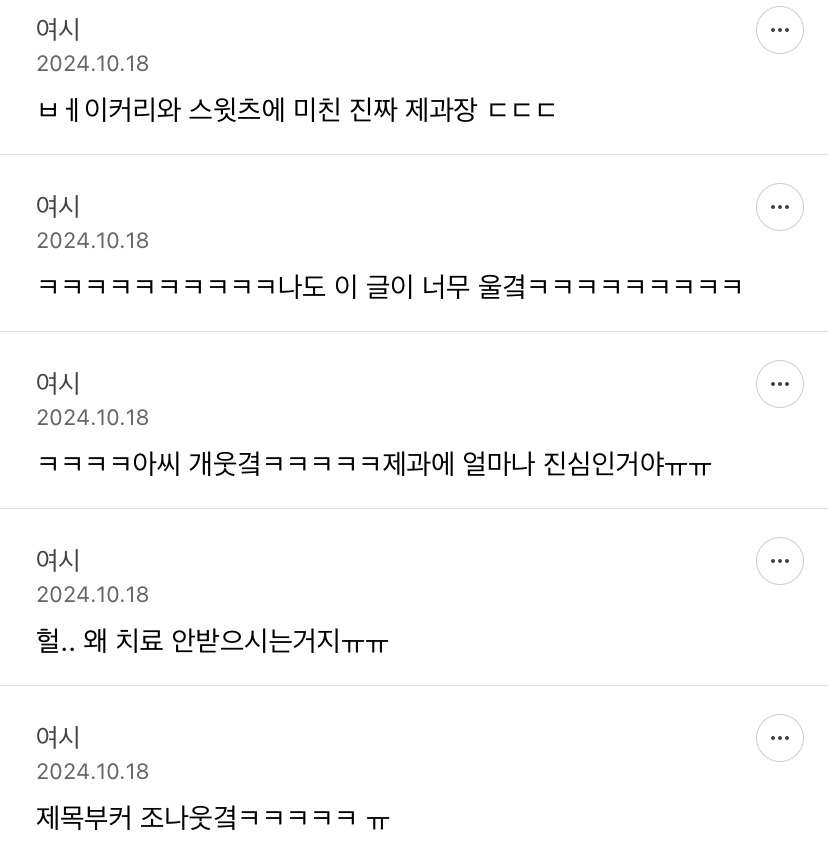Viewport: 828px width, 854px height.
Task: Open more options for the 제과장 comment
Action: pyautogui.click(x=780, y=30)
